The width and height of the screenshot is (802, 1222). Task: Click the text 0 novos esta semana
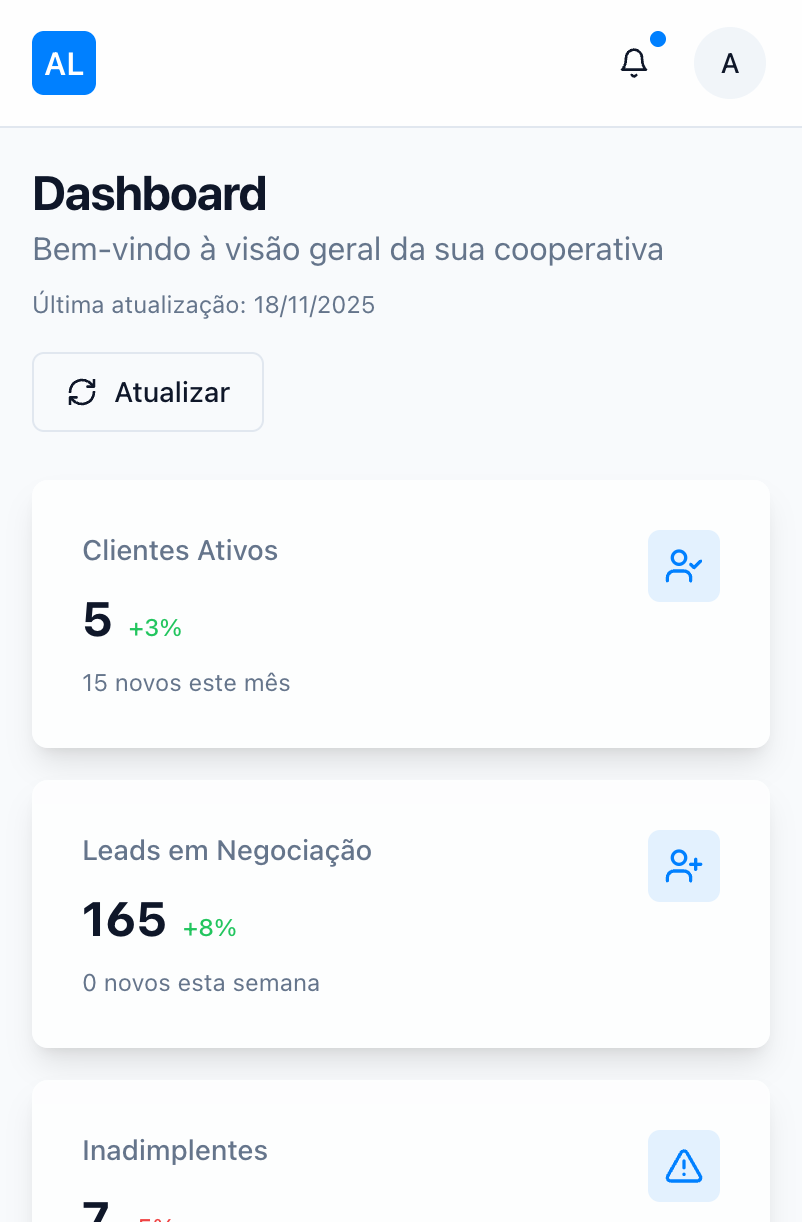[201, 982]
